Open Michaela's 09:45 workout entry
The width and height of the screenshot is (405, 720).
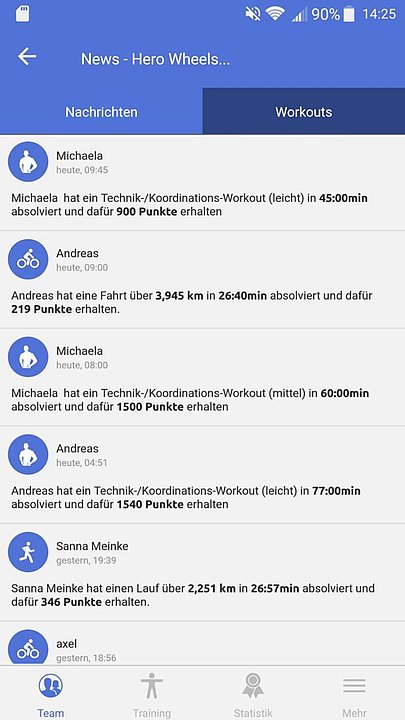[x=202, y=183]
